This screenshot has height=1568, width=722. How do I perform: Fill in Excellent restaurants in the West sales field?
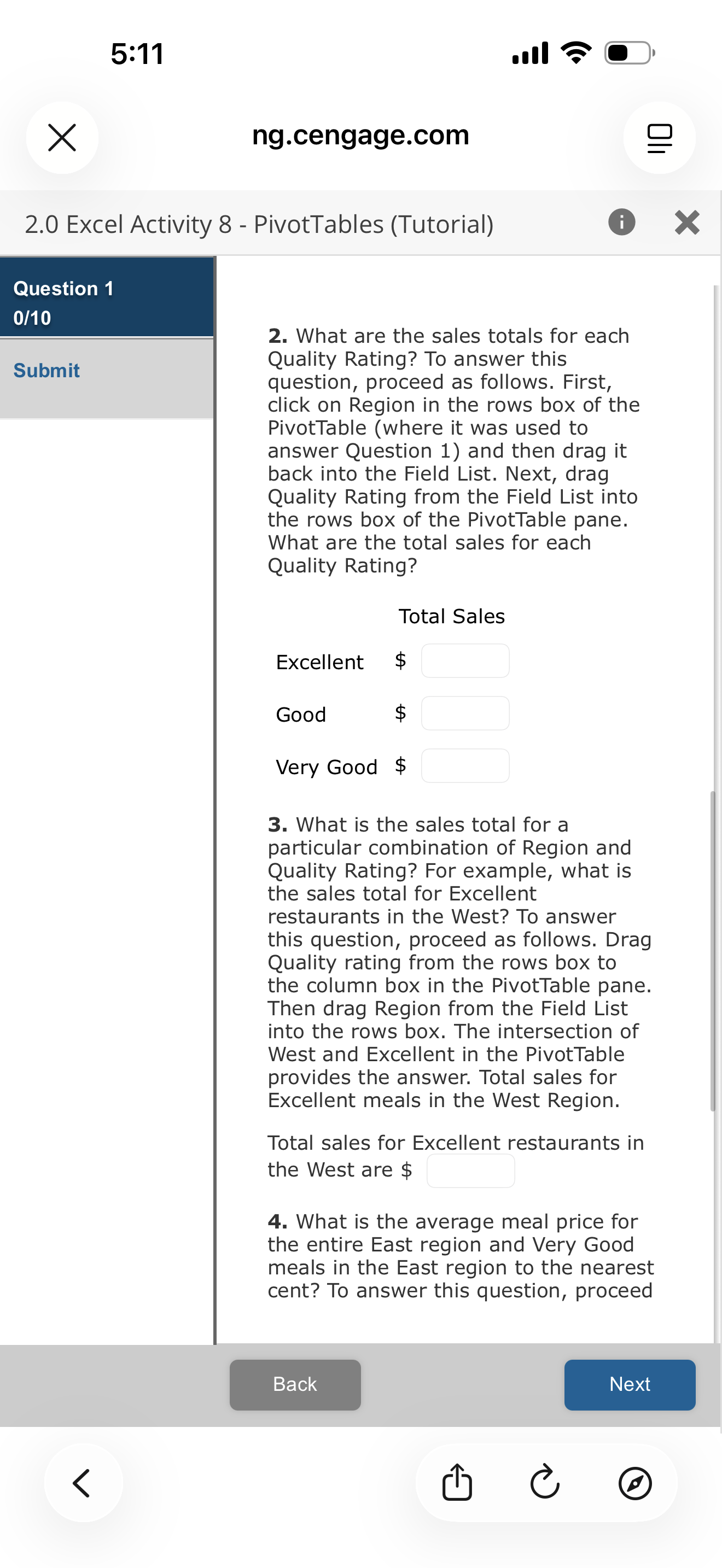pyautogui.click(x=470, y=1171)
